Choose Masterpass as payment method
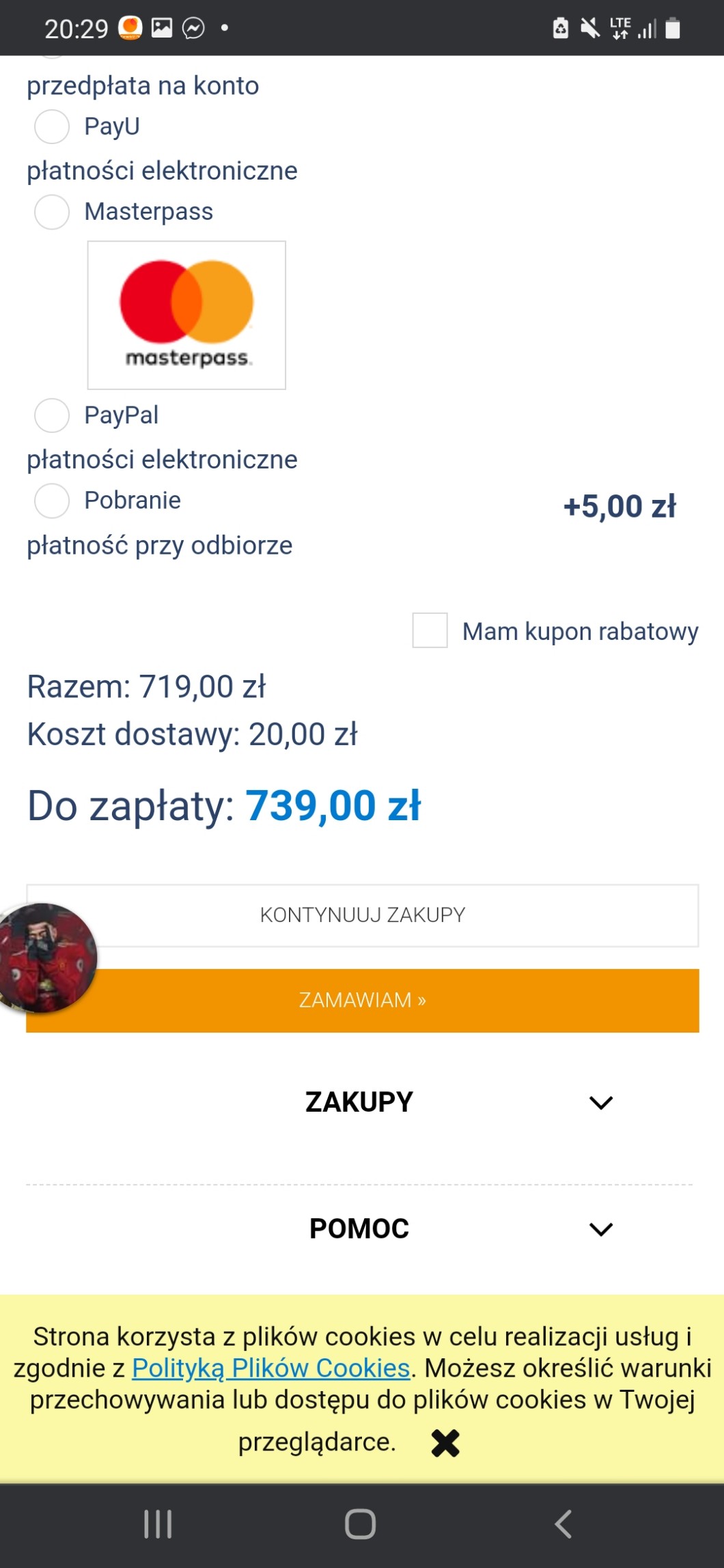The width and height of the screenshot is (724, 1568). [52, 212]
